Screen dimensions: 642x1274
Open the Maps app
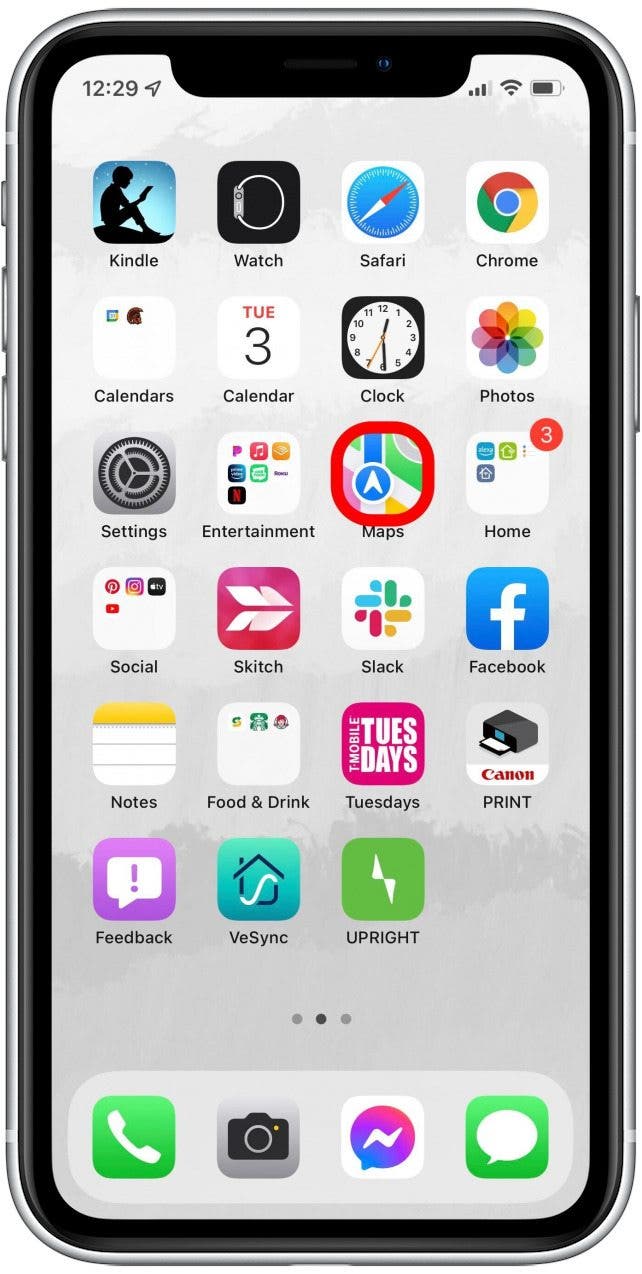(x=383, y=474)
